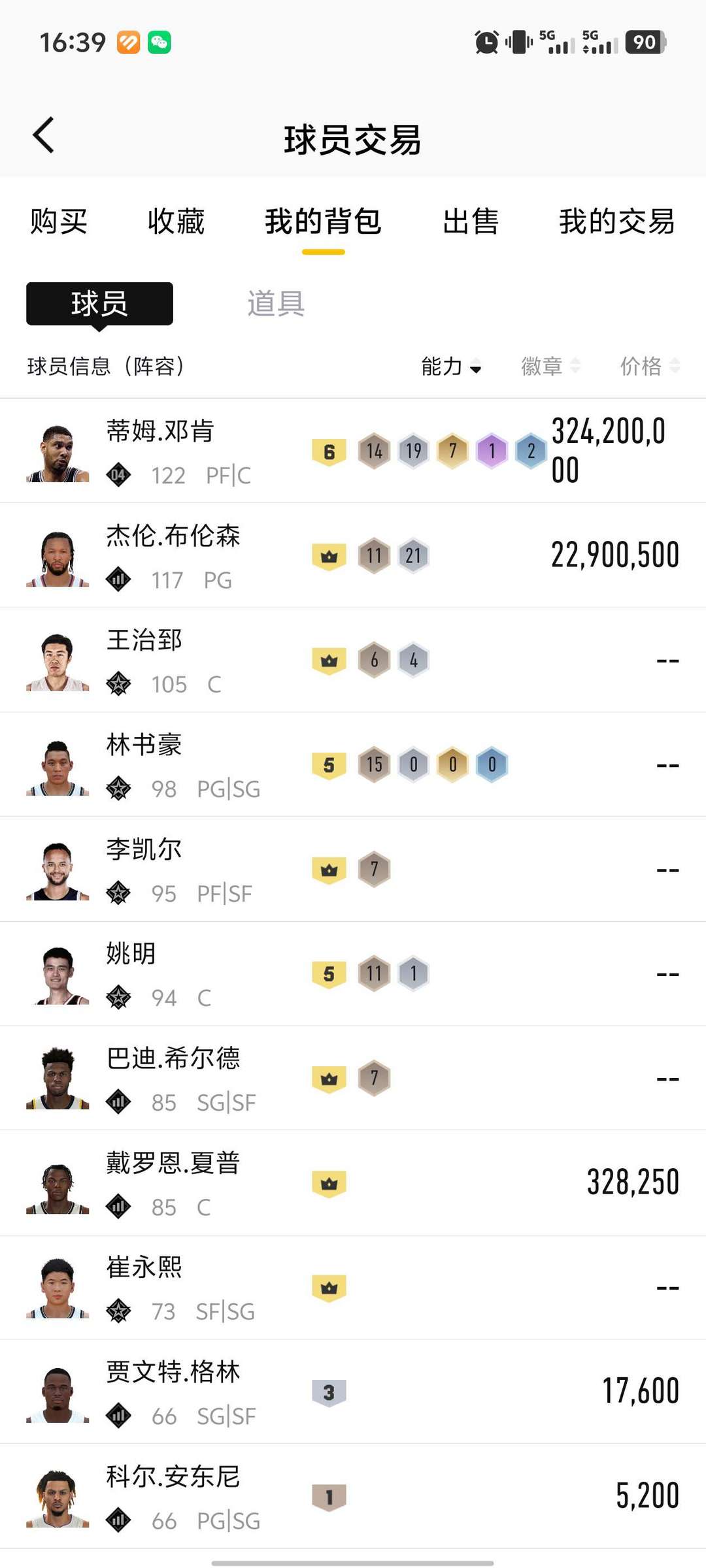Open player 贾文特.格林
The height and width of the screenshot is (1568, 706).
pos(173,1372)
